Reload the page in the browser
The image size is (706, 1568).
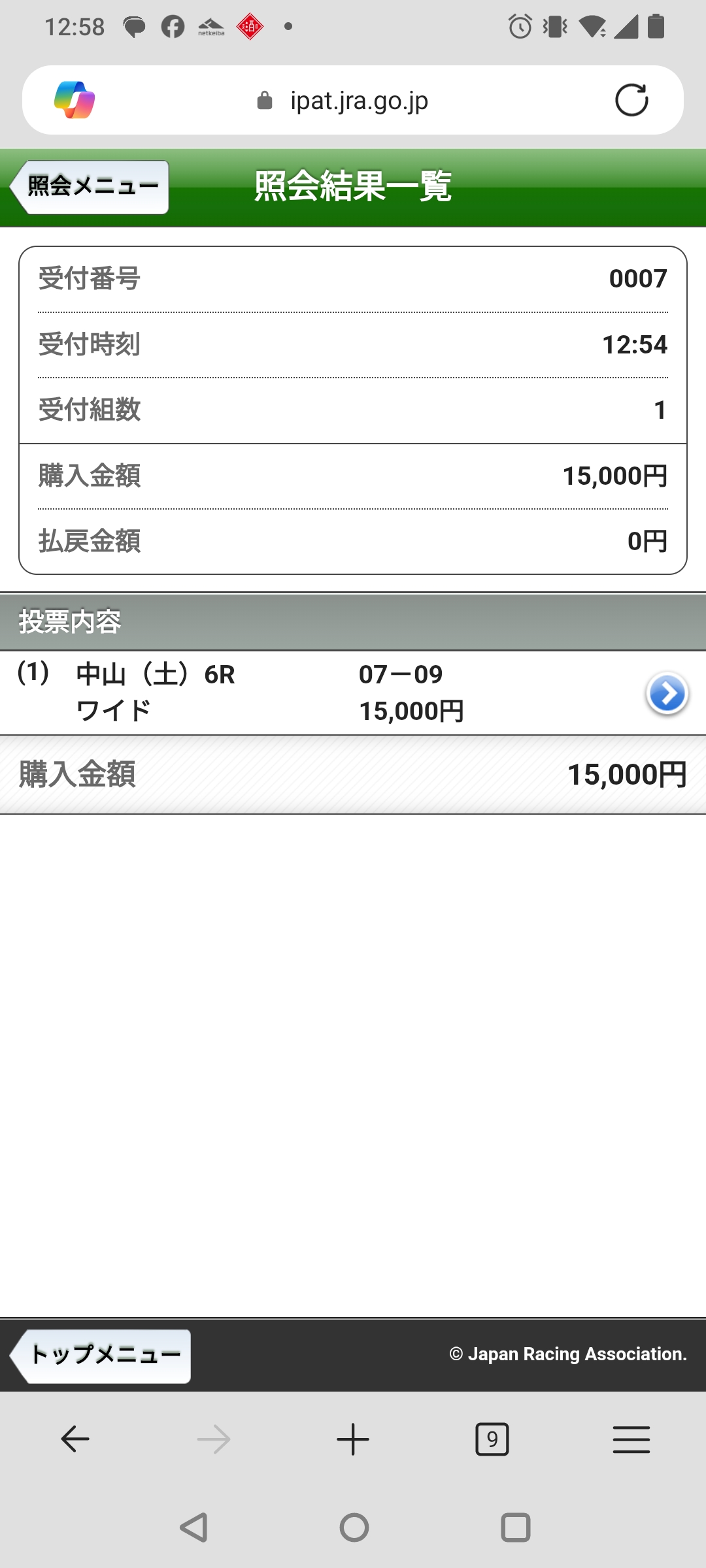[x=631, y=100]
